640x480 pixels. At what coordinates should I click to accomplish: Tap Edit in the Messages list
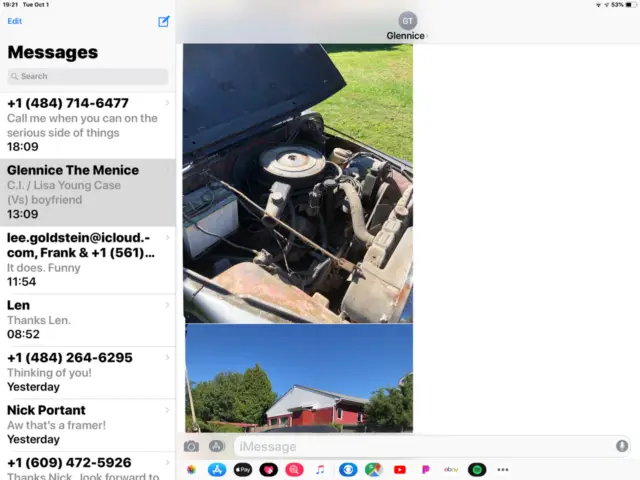[x=14, y=21]
